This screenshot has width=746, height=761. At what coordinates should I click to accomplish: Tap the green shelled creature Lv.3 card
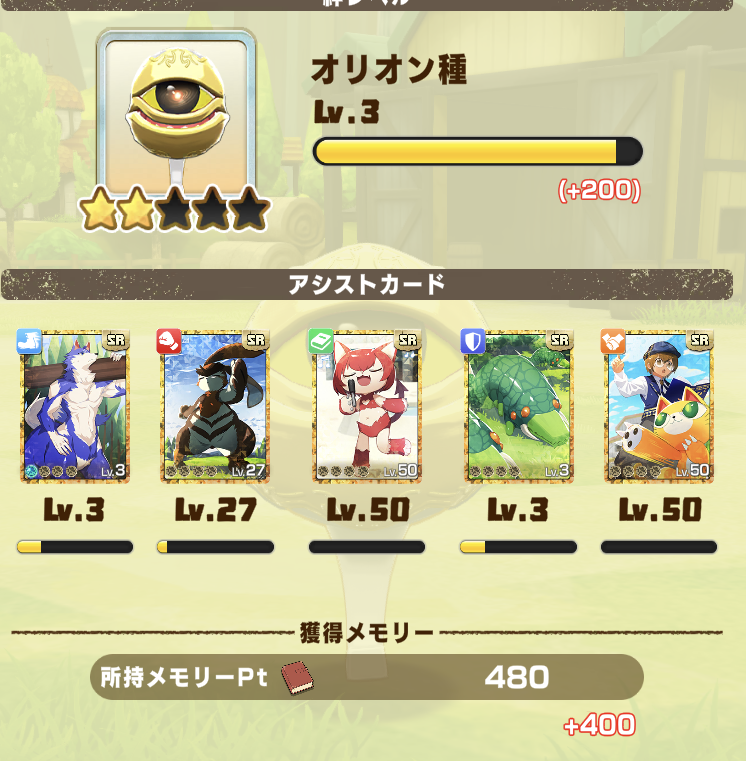(517, 407)
